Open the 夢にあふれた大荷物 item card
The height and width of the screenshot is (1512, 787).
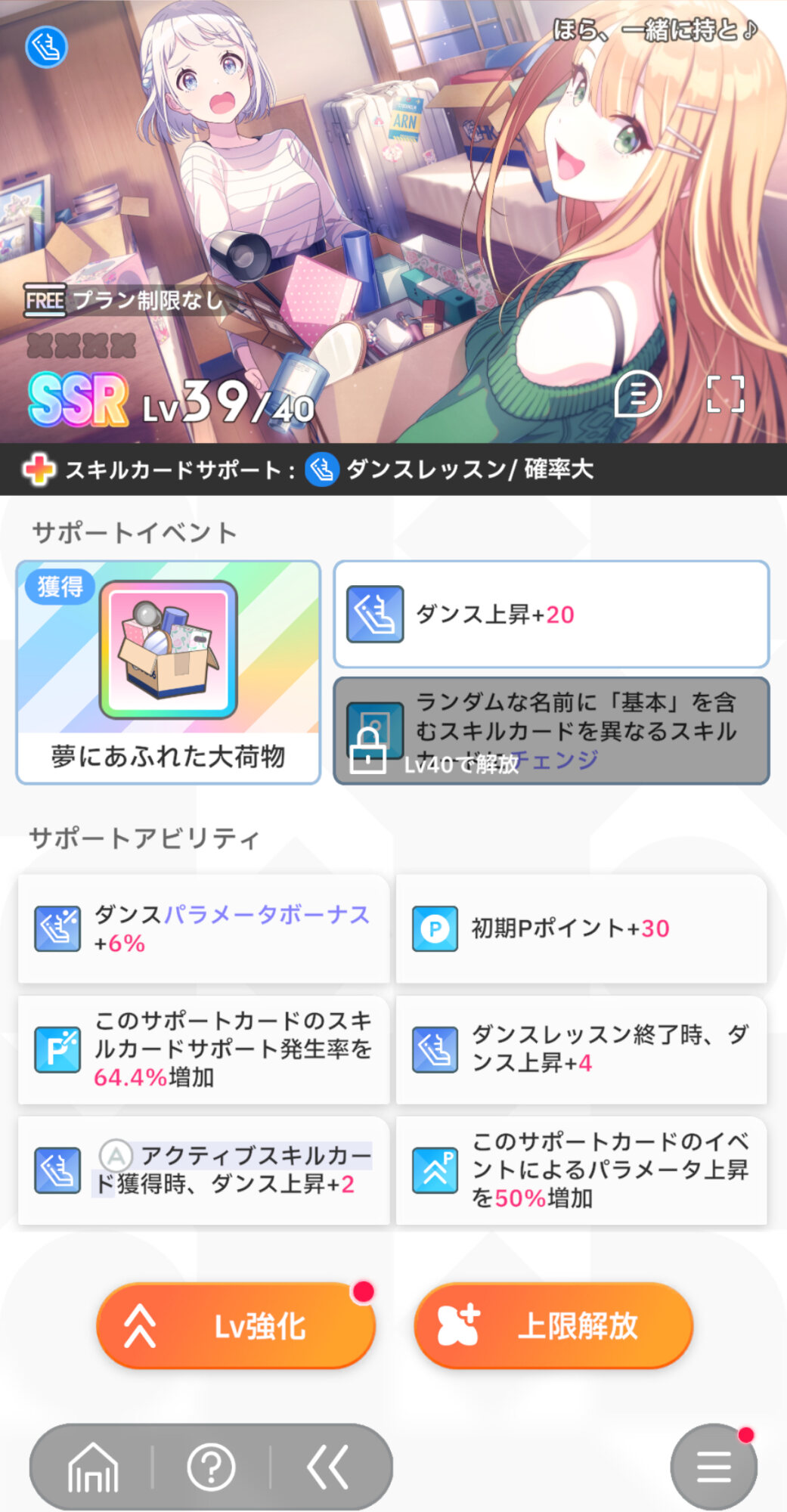169,672
